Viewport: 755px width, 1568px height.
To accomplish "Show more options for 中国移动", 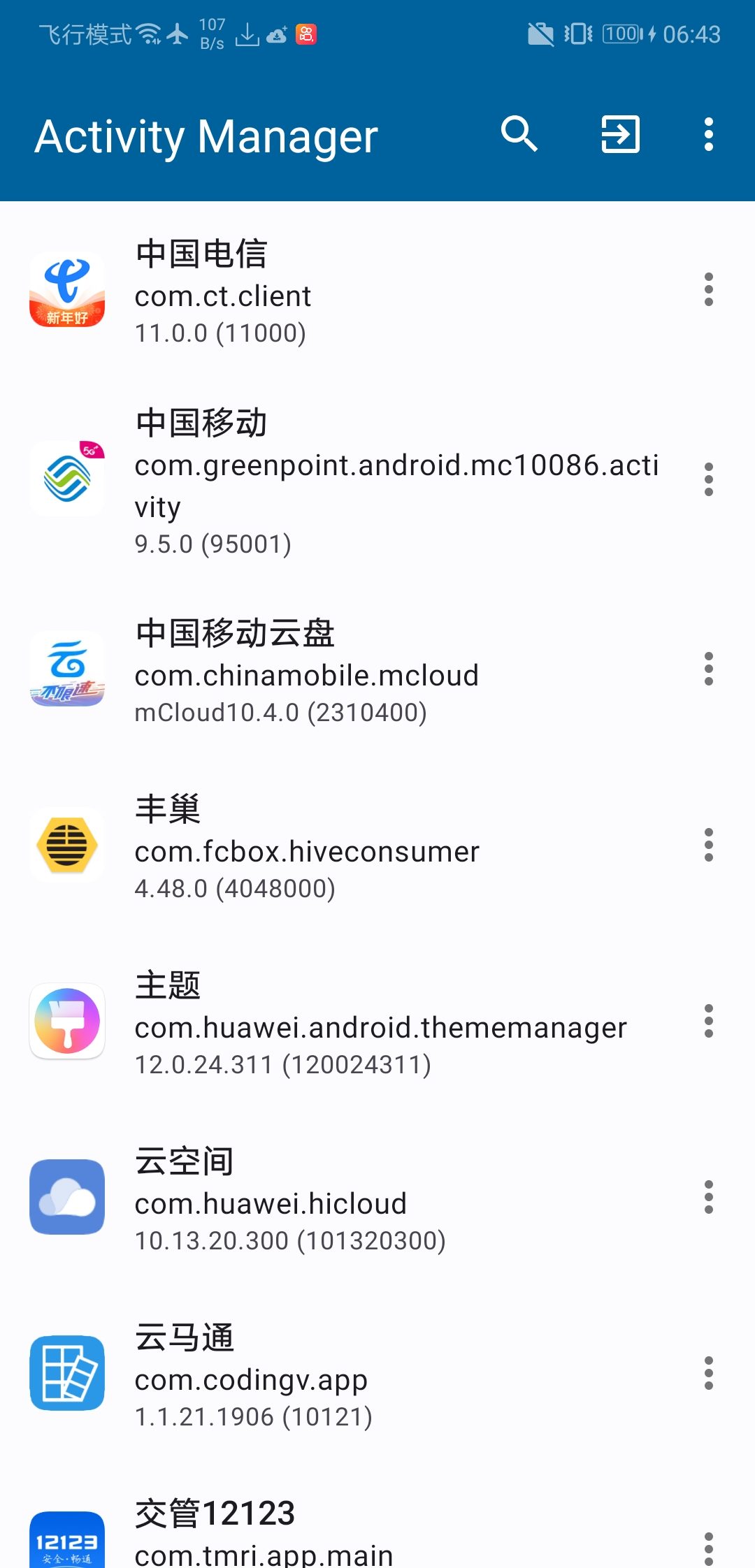I will 708,479.
